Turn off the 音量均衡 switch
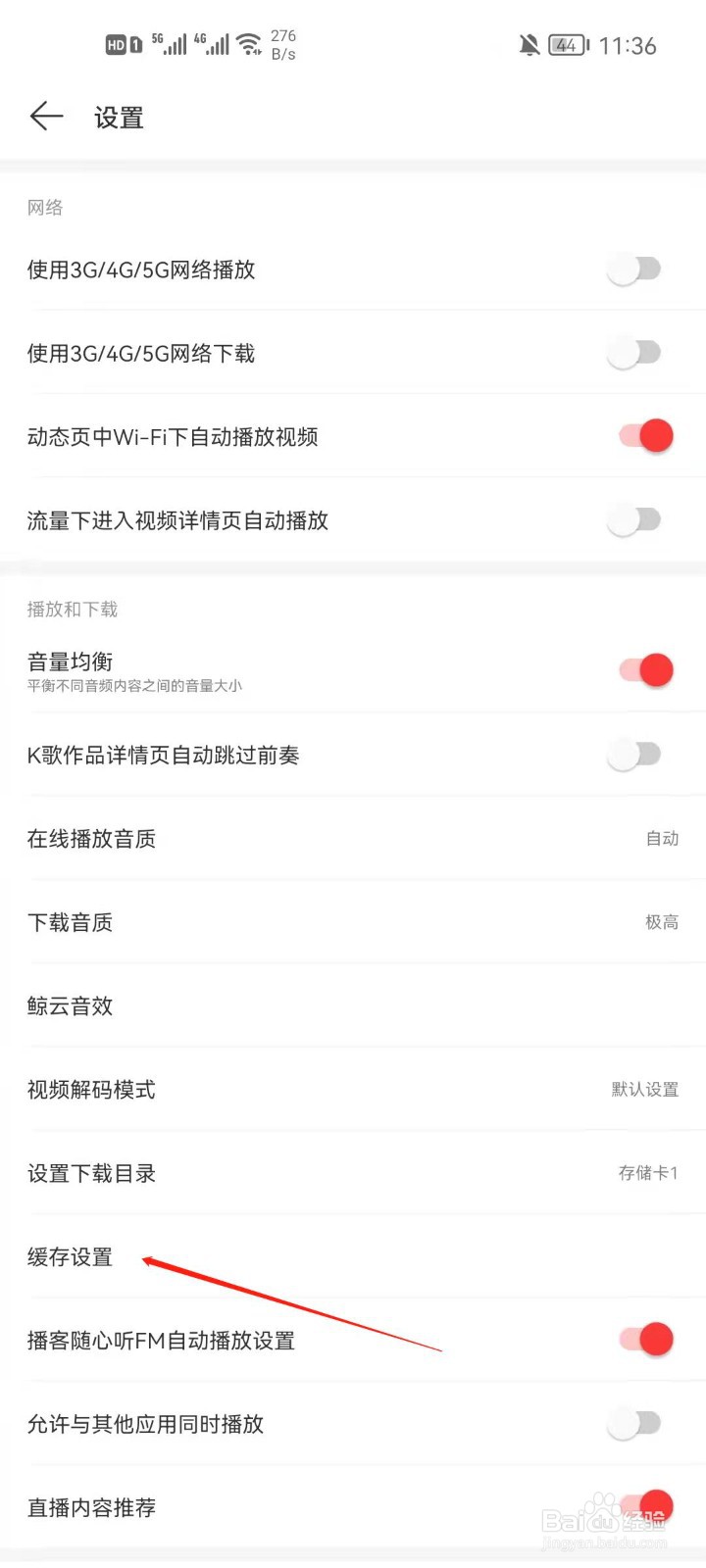 click(x=644, y=669)
